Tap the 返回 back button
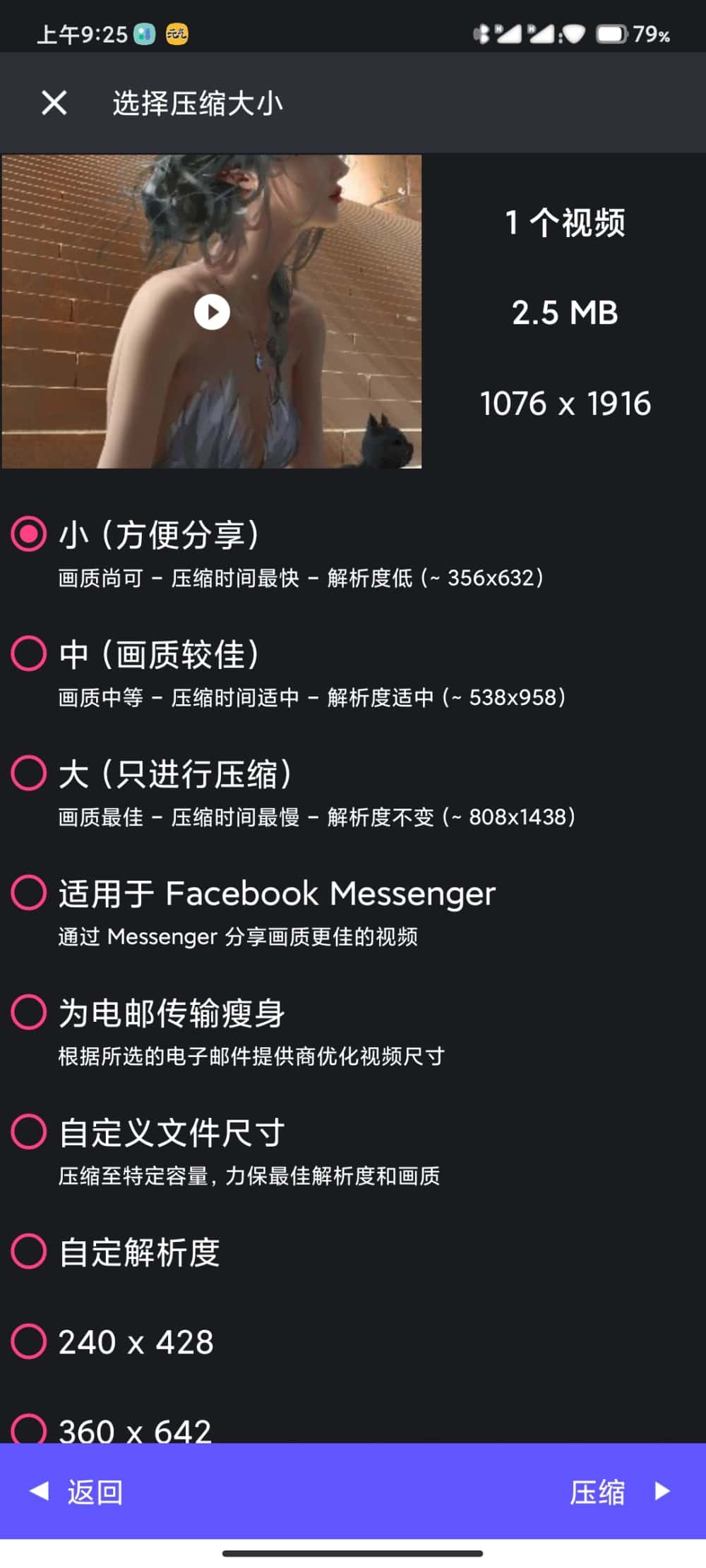Image resolution: width=706 pixels, height=1568 pixels. [x=78, y=1491]
